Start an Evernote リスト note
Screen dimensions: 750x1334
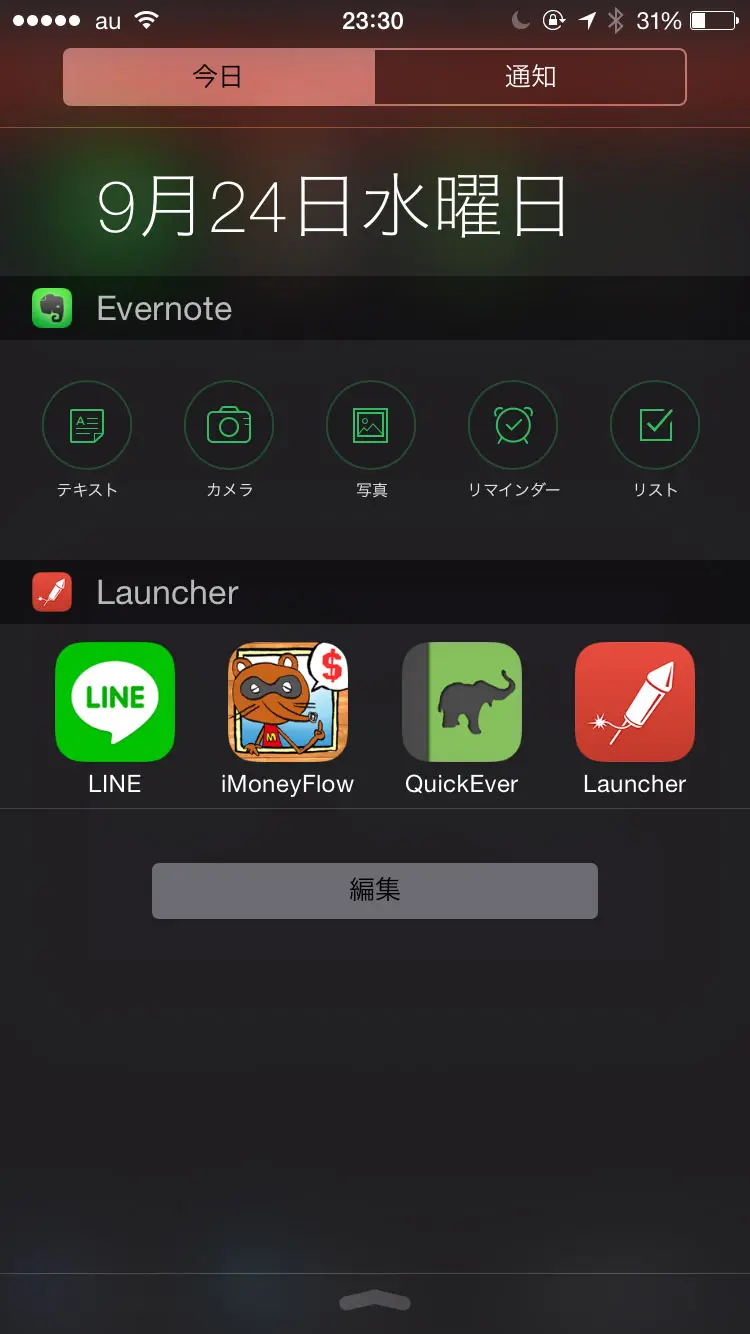(x=655, y=427)
